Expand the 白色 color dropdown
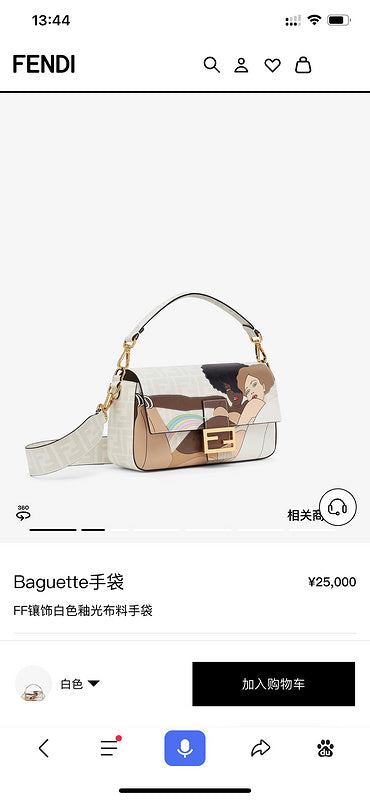Image resolution: width=370 pixels, height=800 pixels. click(80, 684)
